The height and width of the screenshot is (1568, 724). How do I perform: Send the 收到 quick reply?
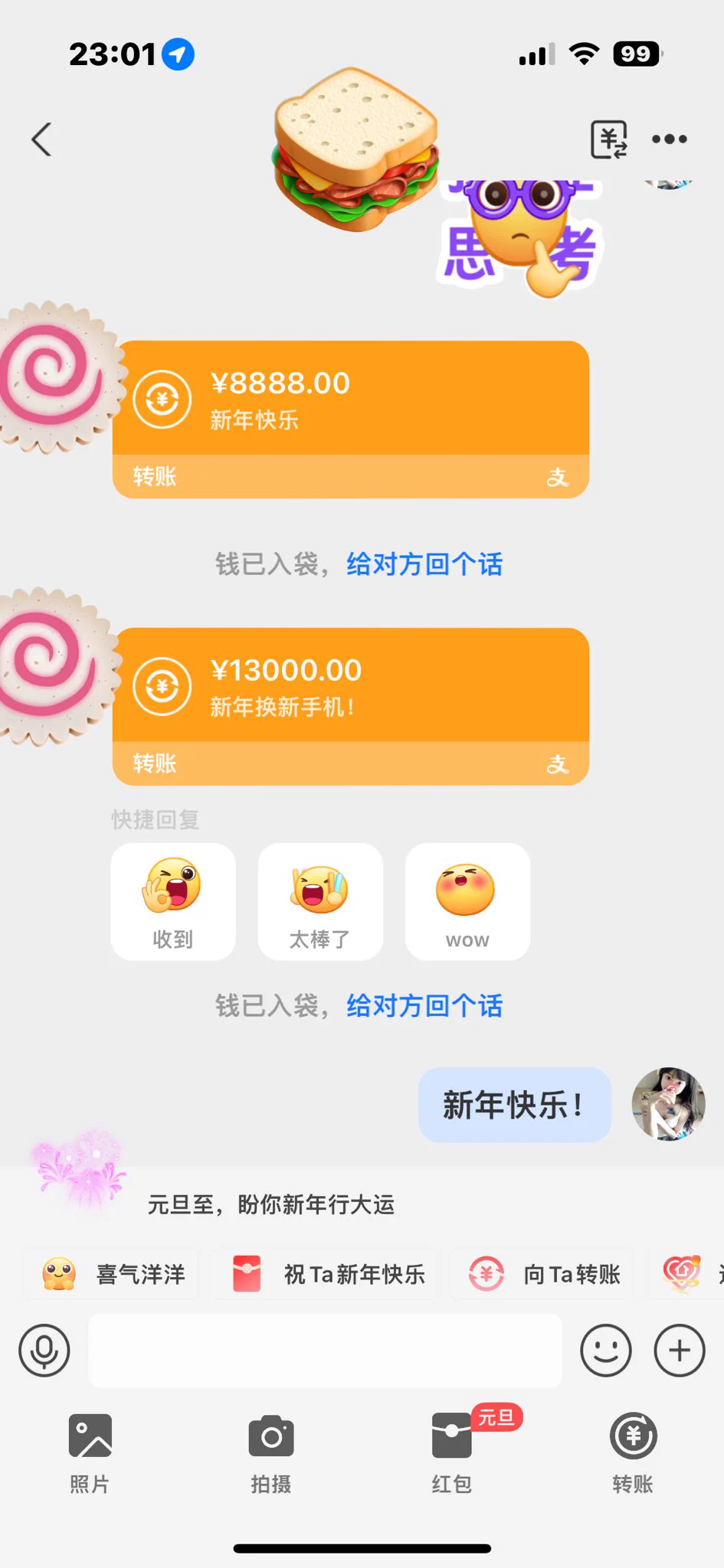[173, 901]
